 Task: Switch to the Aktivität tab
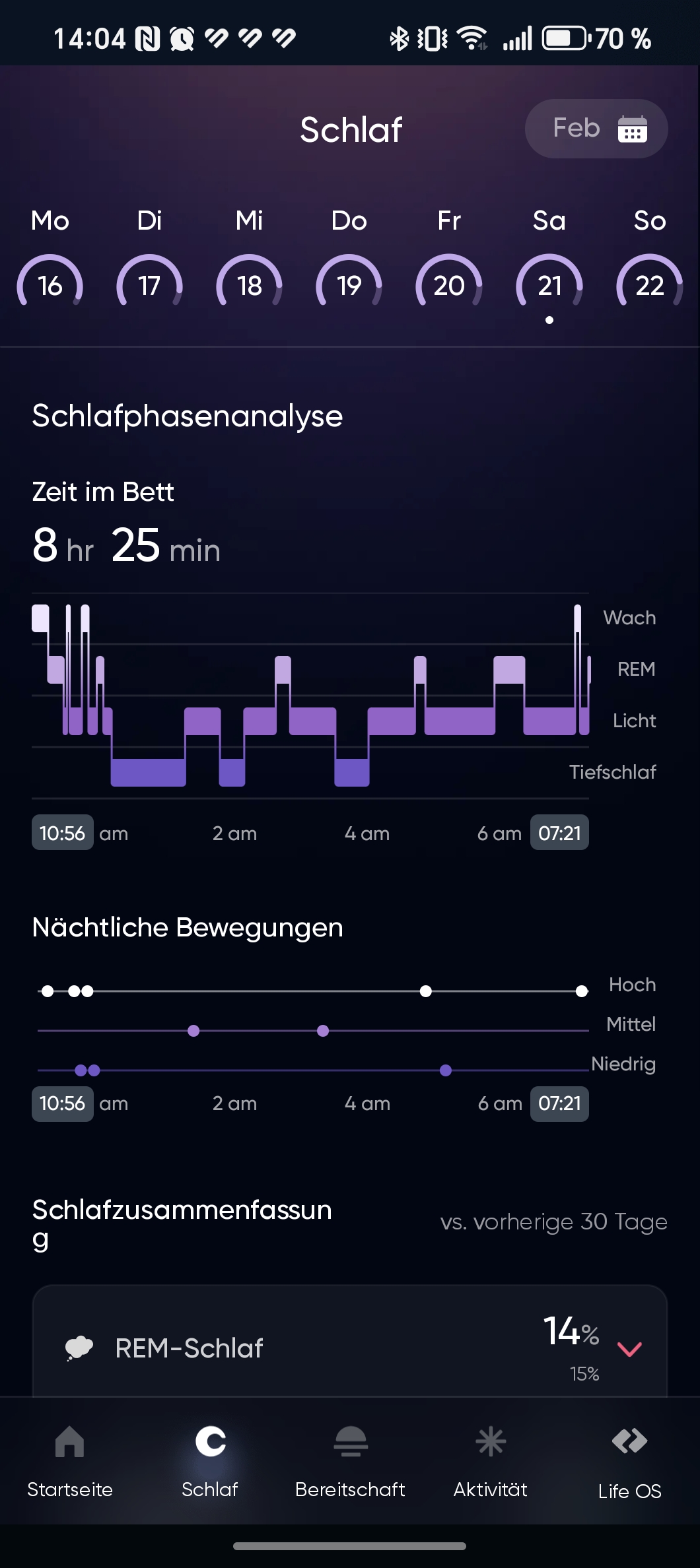[490, 1460]
